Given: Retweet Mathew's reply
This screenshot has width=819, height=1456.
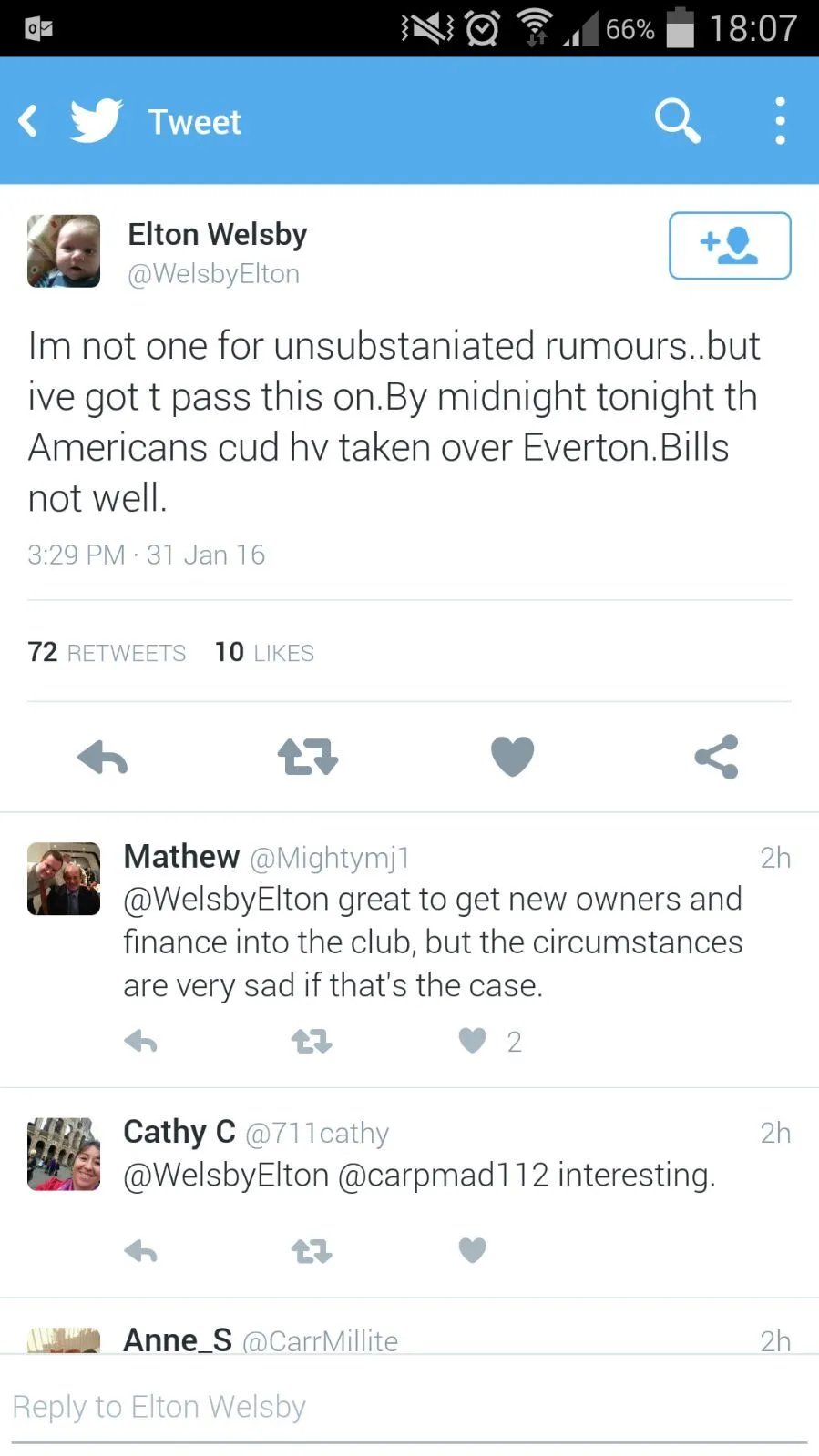Looking at the screenshot, I should [312, 1042].
